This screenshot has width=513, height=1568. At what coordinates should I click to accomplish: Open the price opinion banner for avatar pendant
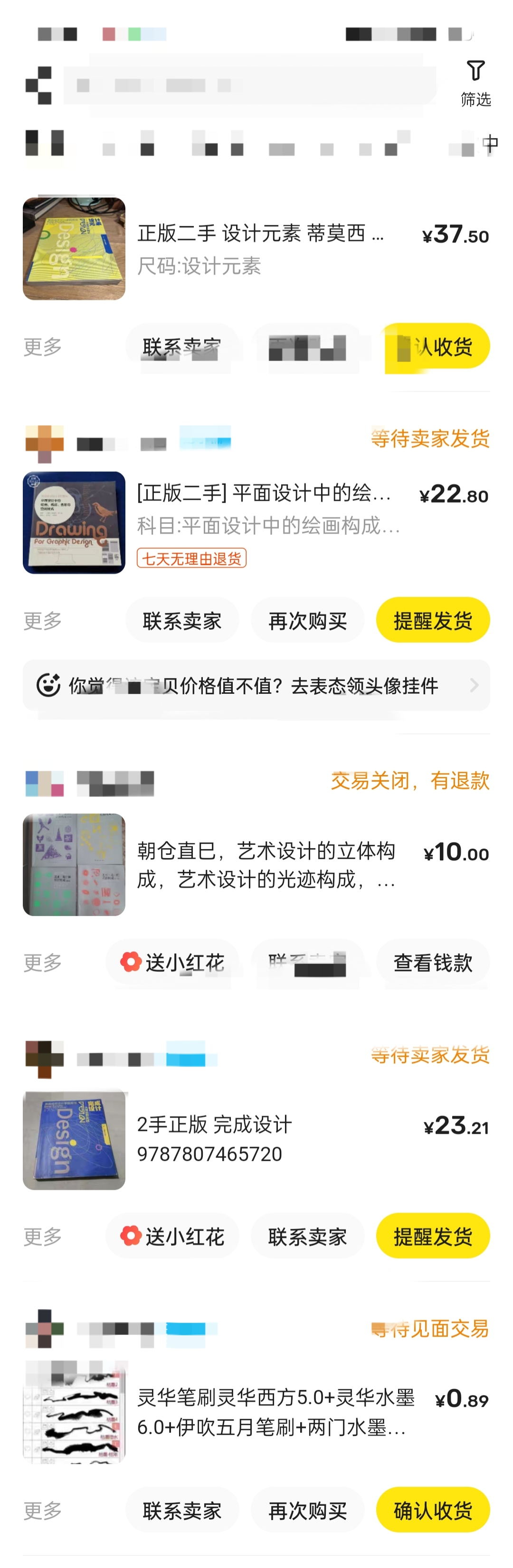click(256, 685)
